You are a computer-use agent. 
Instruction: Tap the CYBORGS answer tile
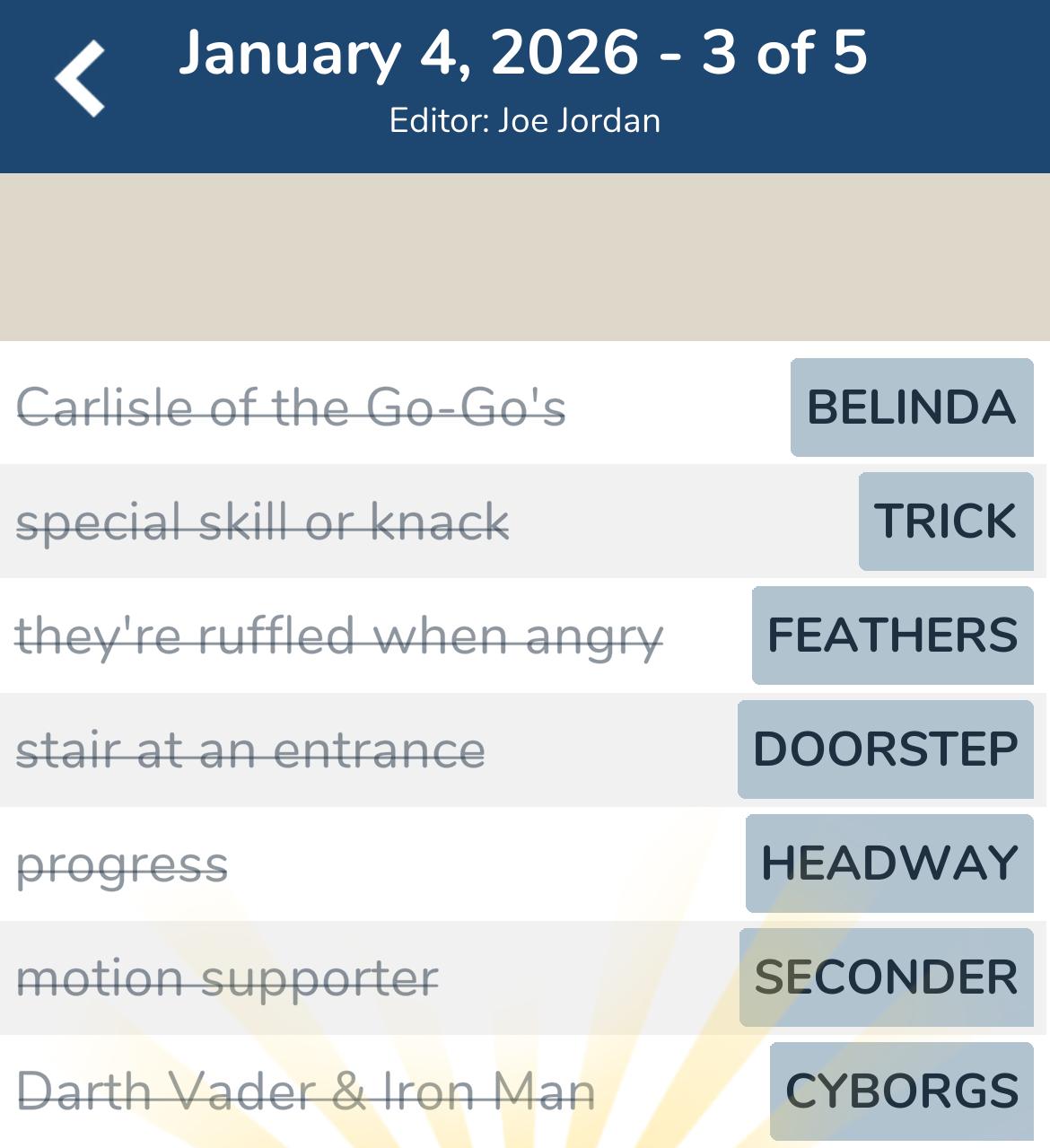click(901, 1091)
